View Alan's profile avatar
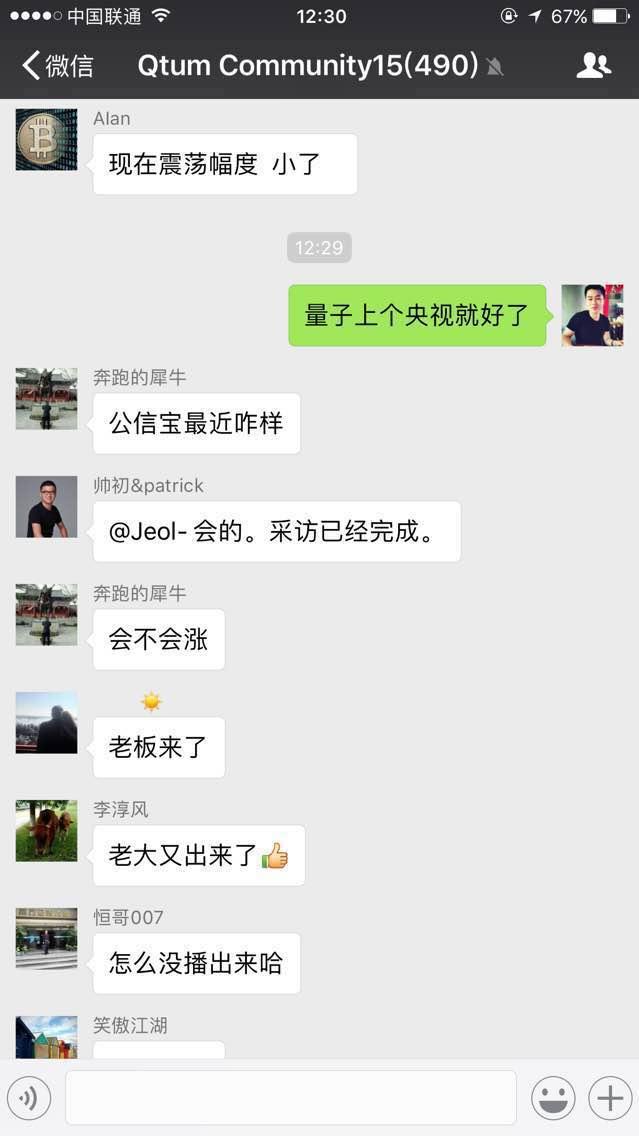The image size is (639, 1136). coord(46,139)
